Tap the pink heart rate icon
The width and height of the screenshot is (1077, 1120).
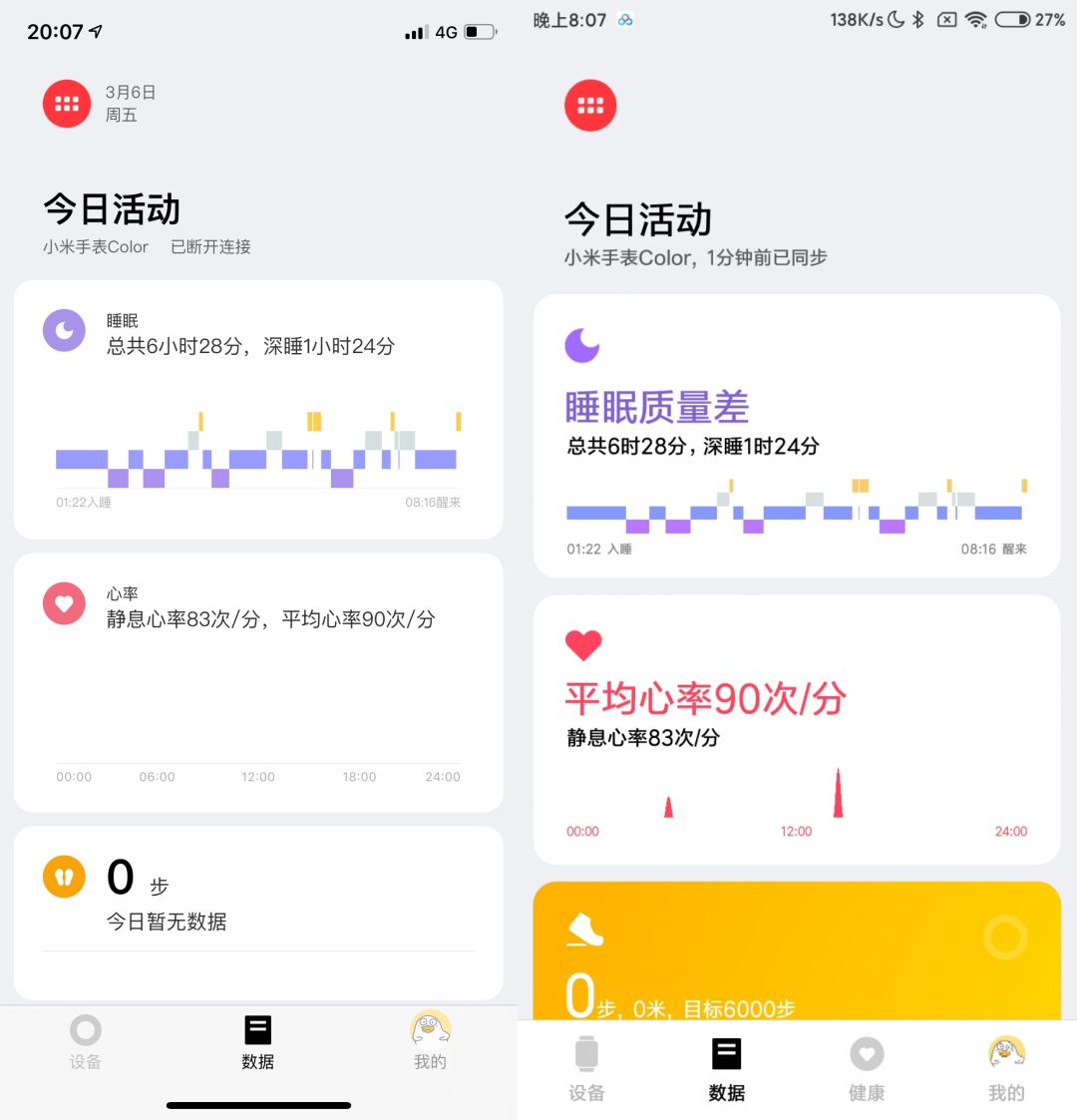(64, 603)
